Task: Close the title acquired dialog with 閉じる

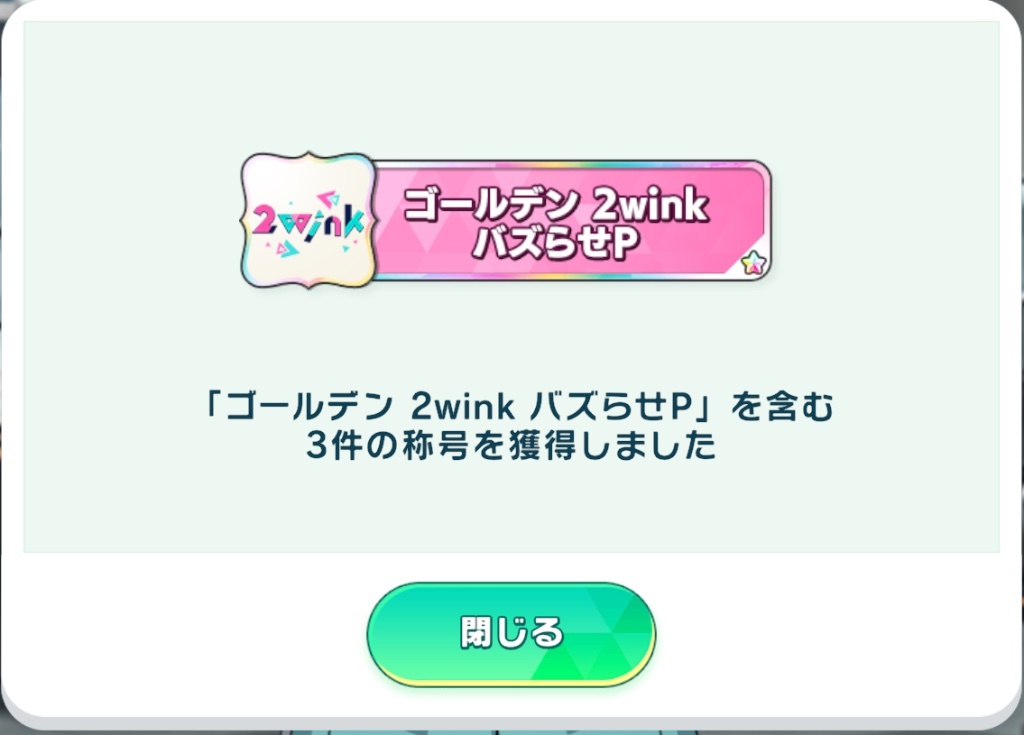Action: [511, 633]
